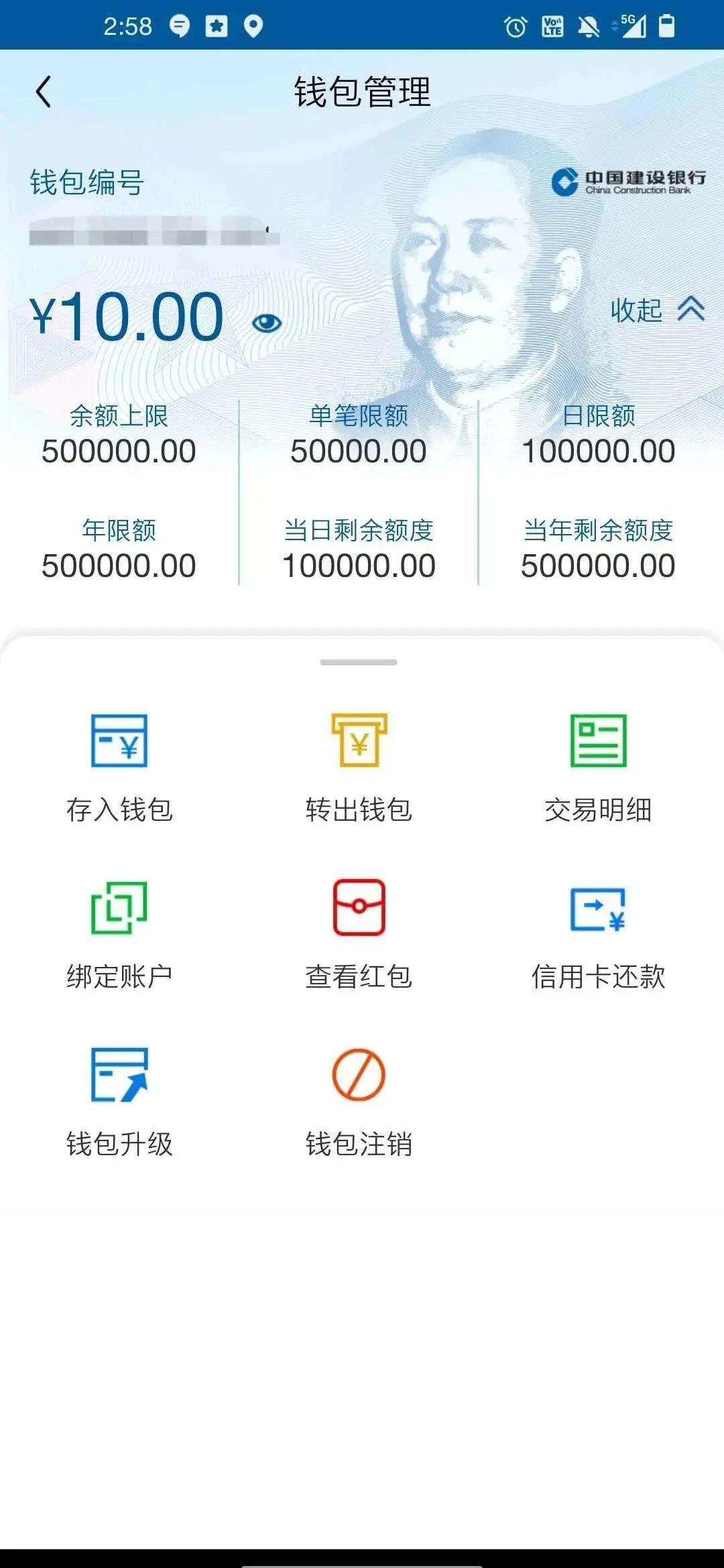
Task: Open the alarm clock status icon
Action: pyautogui.click(x=516, y=26)
